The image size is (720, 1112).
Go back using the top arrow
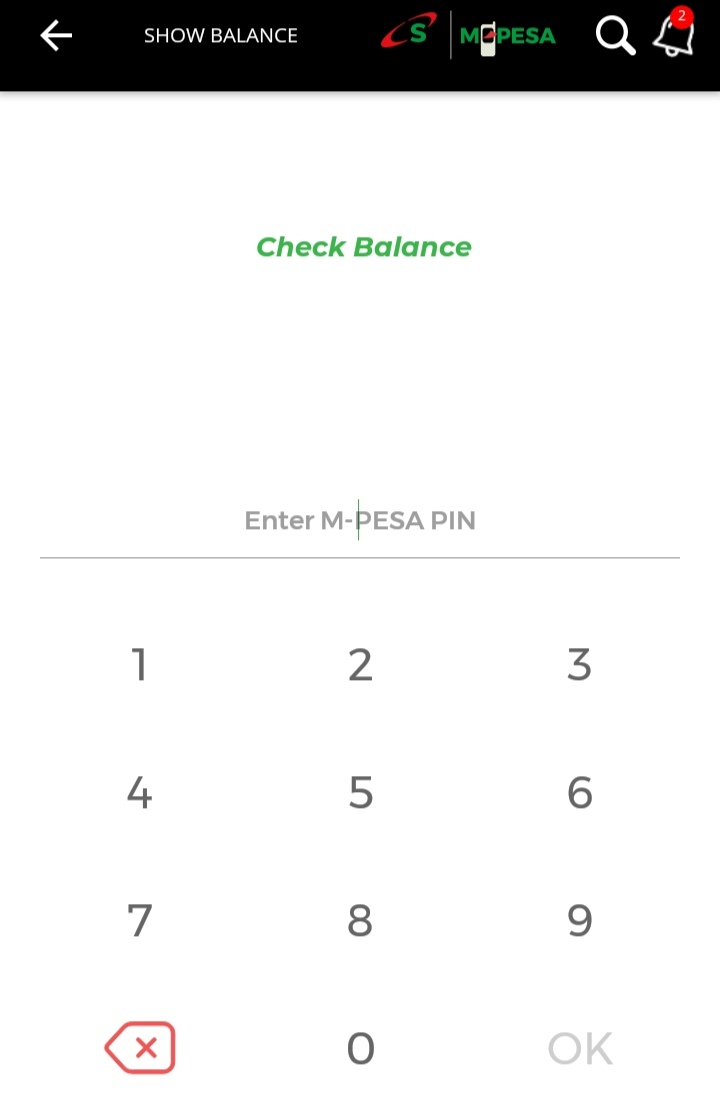56,36
